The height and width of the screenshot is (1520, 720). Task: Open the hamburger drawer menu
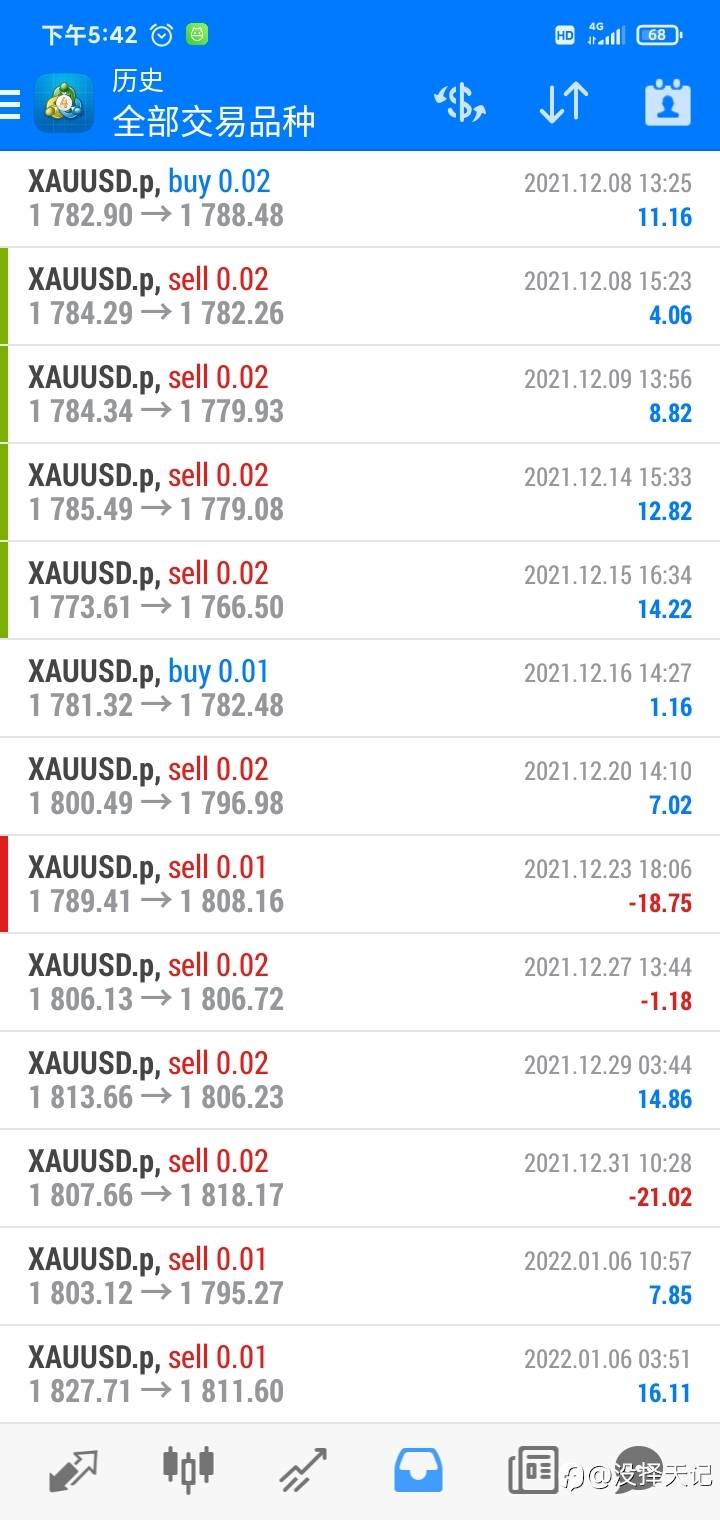point(10,104)
